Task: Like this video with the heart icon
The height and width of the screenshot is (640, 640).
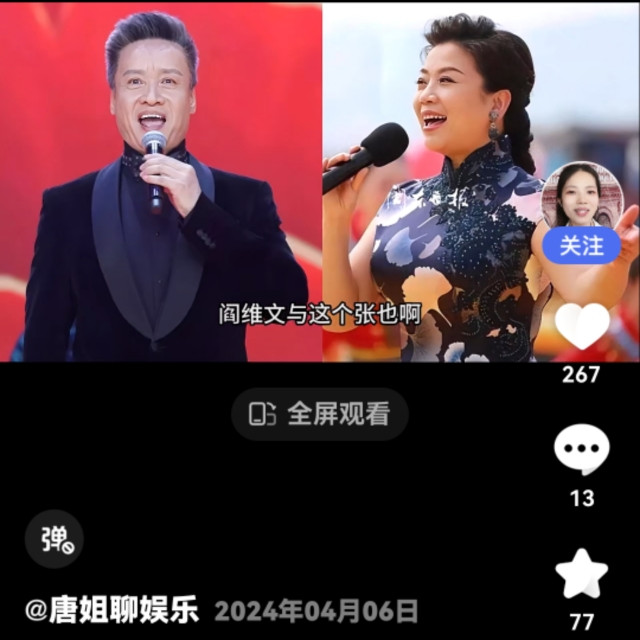Action: coord(582,326)
